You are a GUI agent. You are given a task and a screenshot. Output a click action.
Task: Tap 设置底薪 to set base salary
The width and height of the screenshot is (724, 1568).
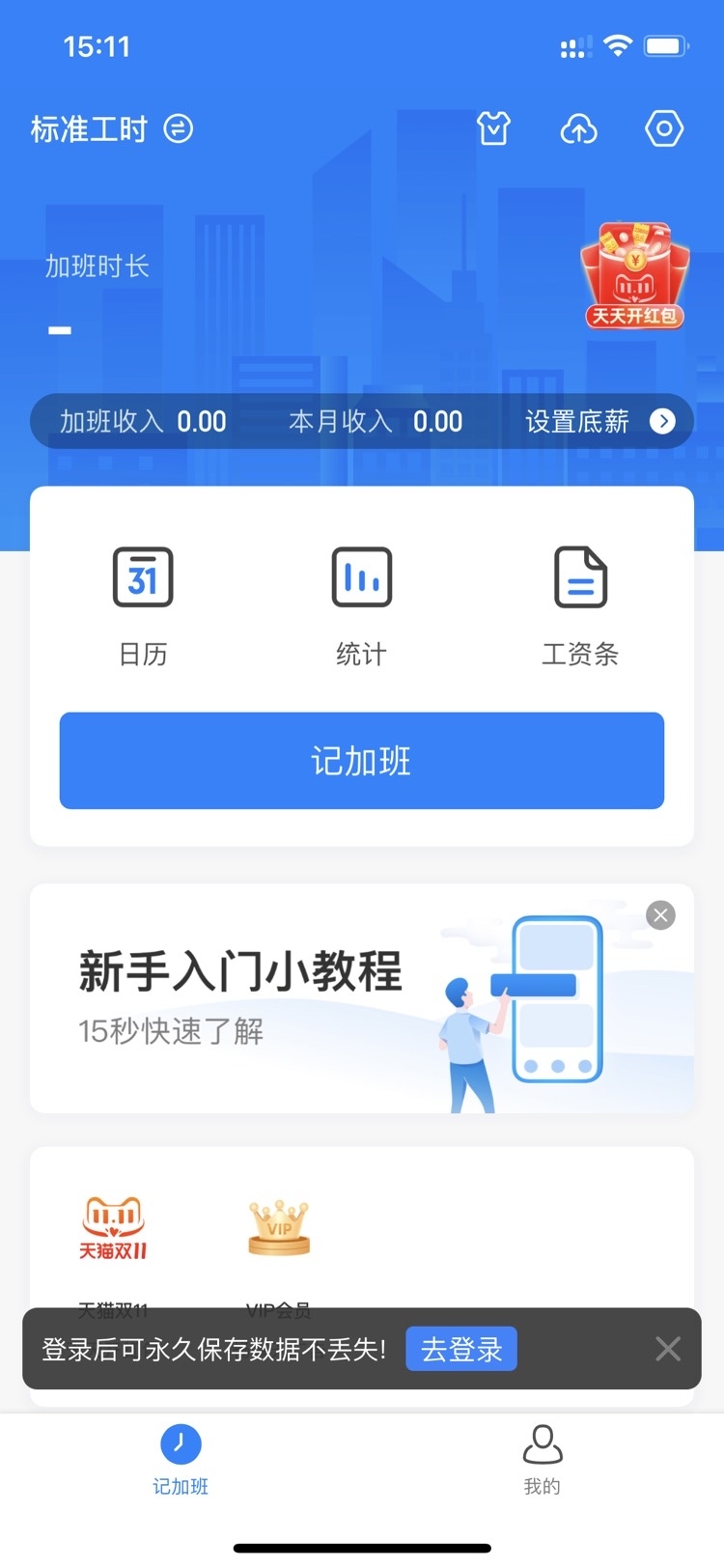(599, 422)
